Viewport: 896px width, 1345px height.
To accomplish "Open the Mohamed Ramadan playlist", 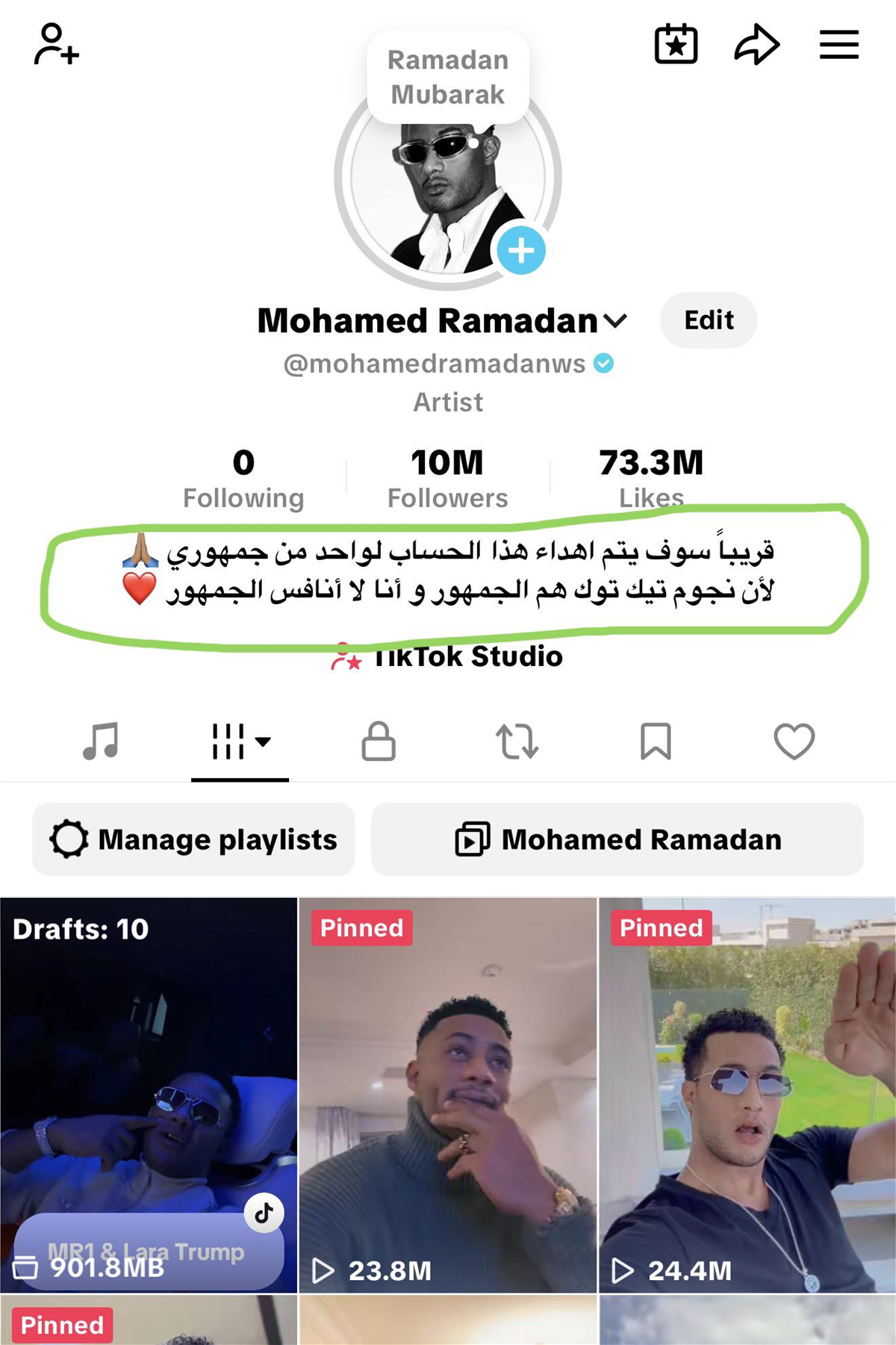I will coord(617,839).
